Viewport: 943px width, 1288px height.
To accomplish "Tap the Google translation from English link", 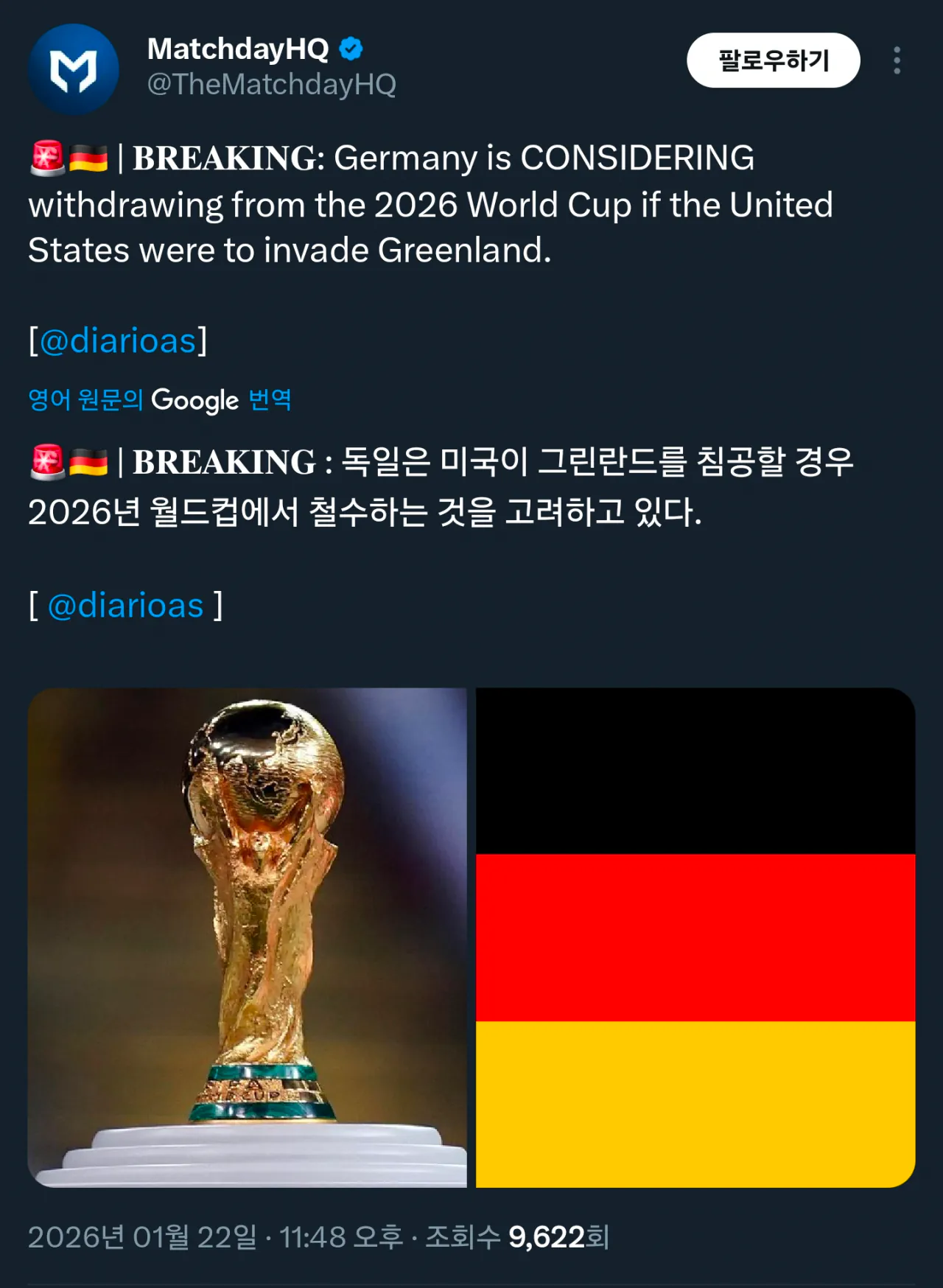I will click(x=159, y=400).
